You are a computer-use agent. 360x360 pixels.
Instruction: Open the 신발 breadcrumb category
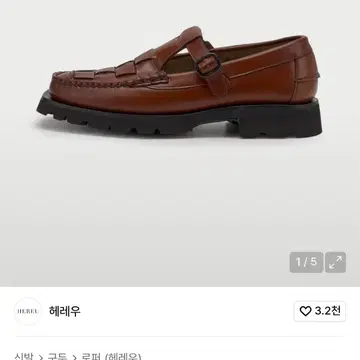tap(24, 356)
